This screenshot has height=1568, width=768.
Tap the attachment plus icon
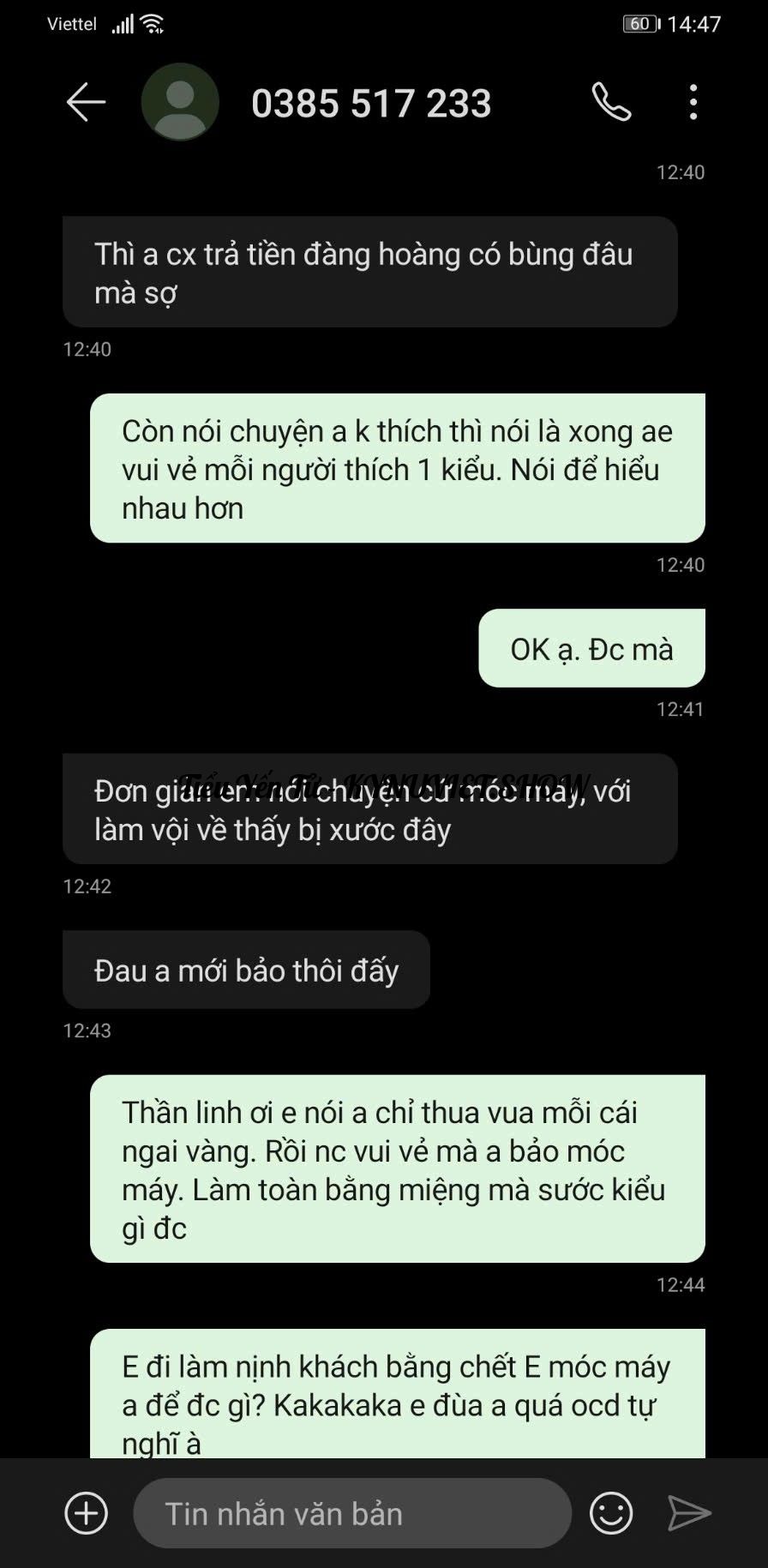tap(87, 1513)
